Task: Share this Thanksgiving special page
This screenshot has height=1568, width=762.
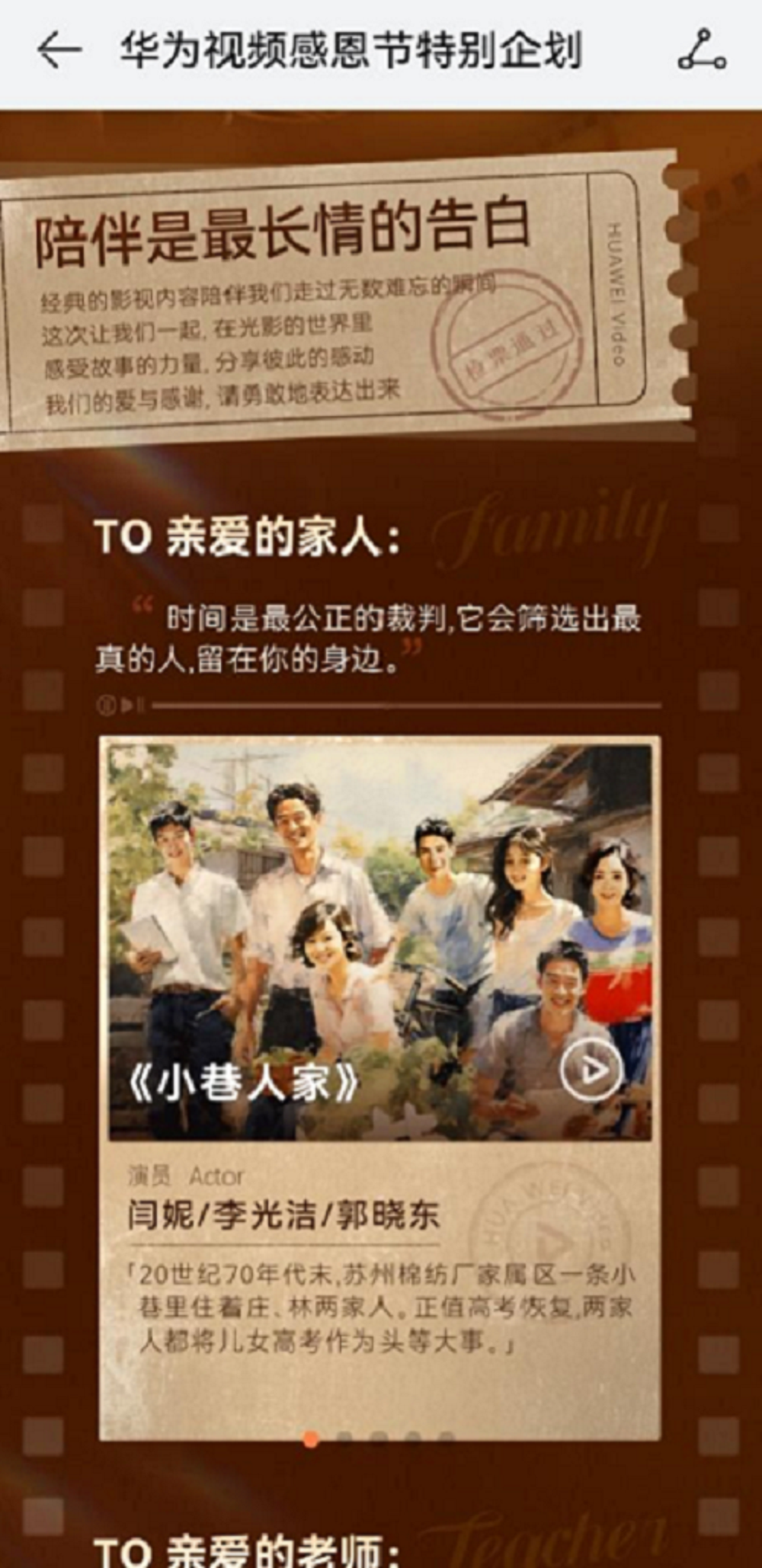Action: point(702,51)
